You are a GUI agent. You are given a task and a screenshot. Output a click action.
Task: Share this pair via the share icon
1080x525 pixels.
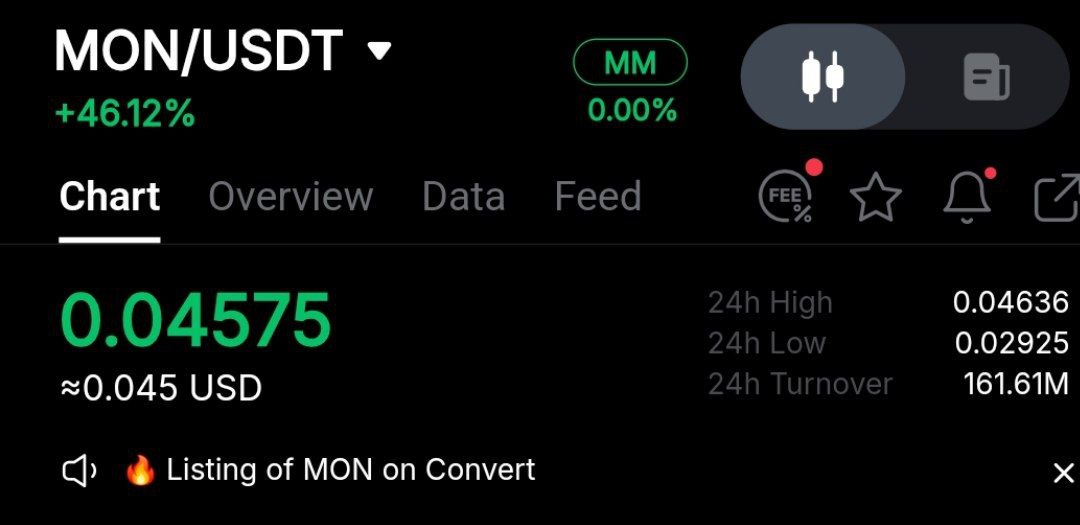[x=1056, y=196]
